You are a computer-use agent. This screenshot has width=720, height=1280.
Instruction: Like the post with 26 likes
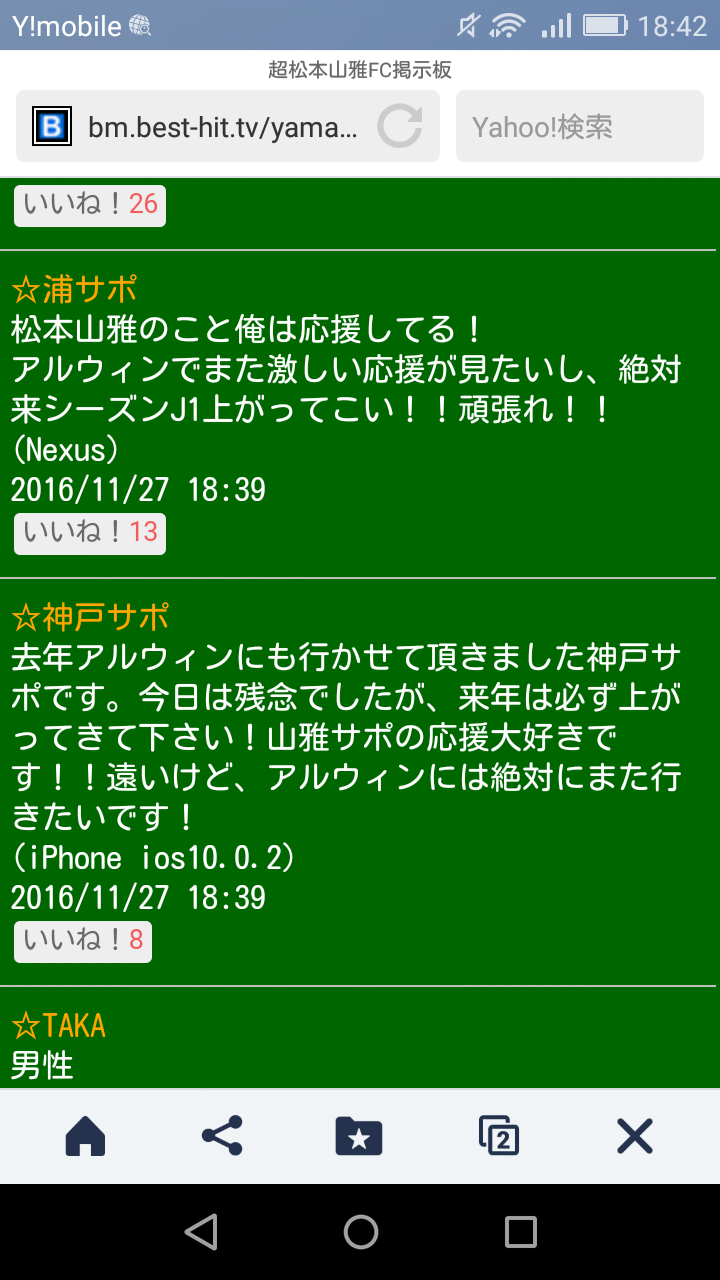click(90, 205)
